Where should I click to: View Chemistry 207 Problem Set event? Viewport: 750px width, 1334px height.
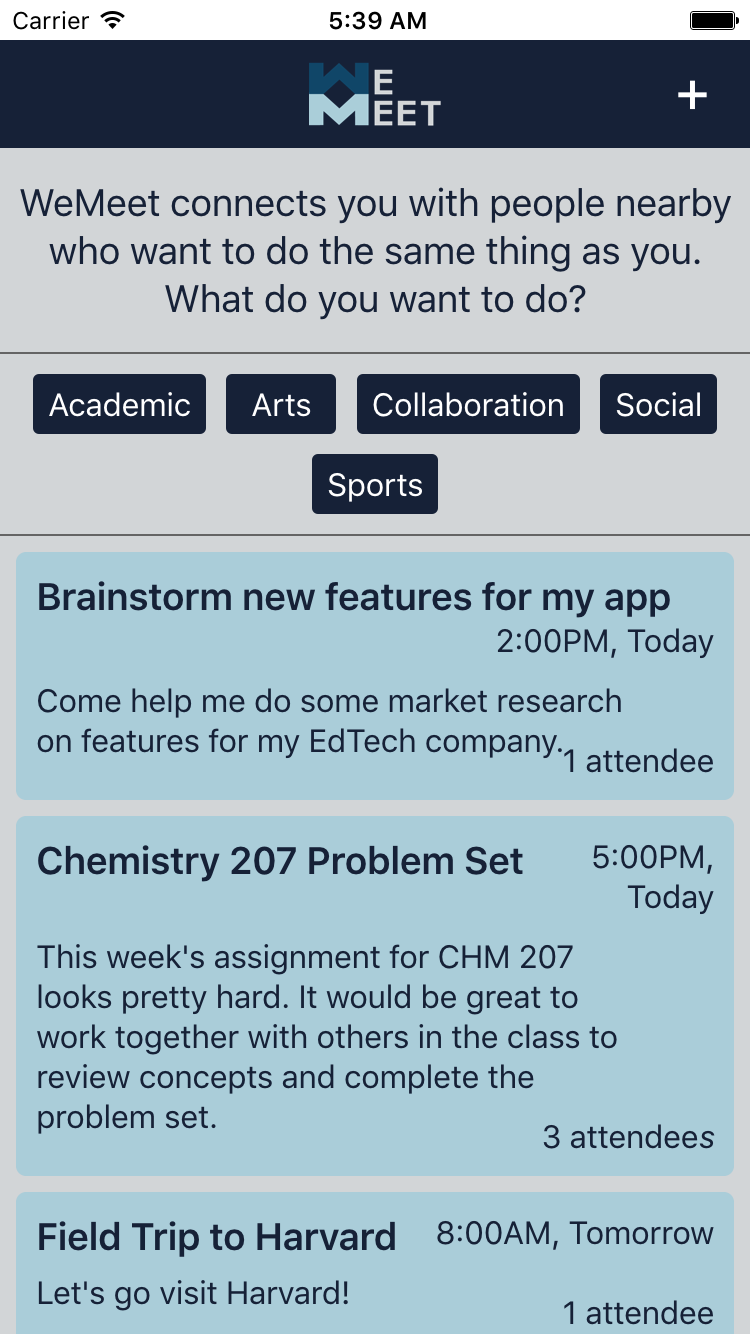[x=375, y=995]
